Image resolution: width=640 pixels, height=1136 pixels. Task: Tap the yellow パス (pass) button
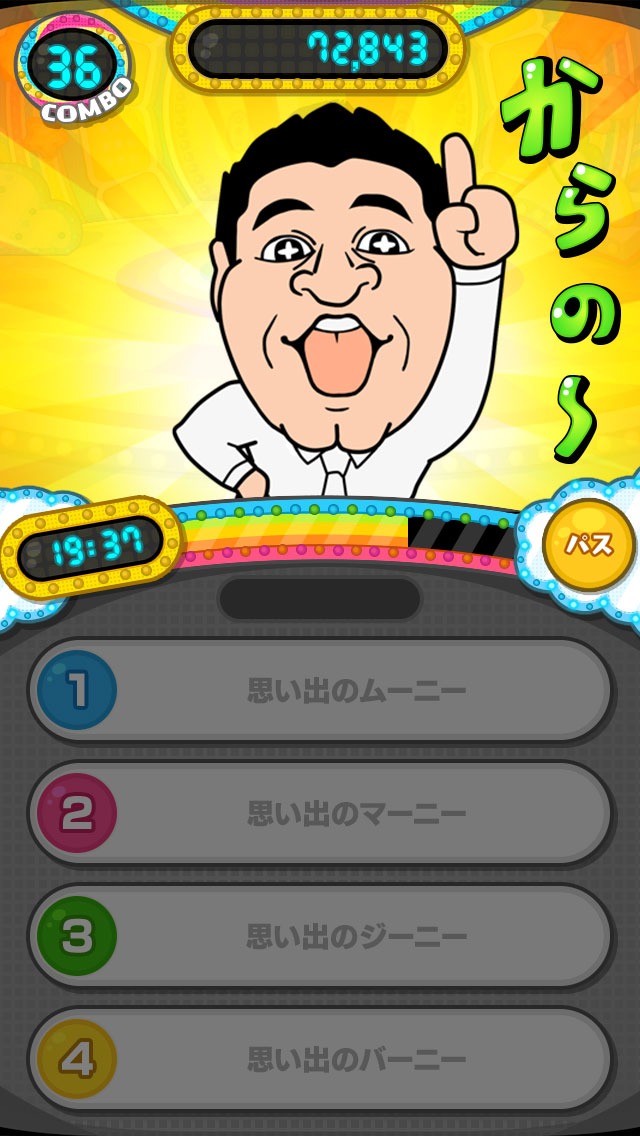[588, 545]
